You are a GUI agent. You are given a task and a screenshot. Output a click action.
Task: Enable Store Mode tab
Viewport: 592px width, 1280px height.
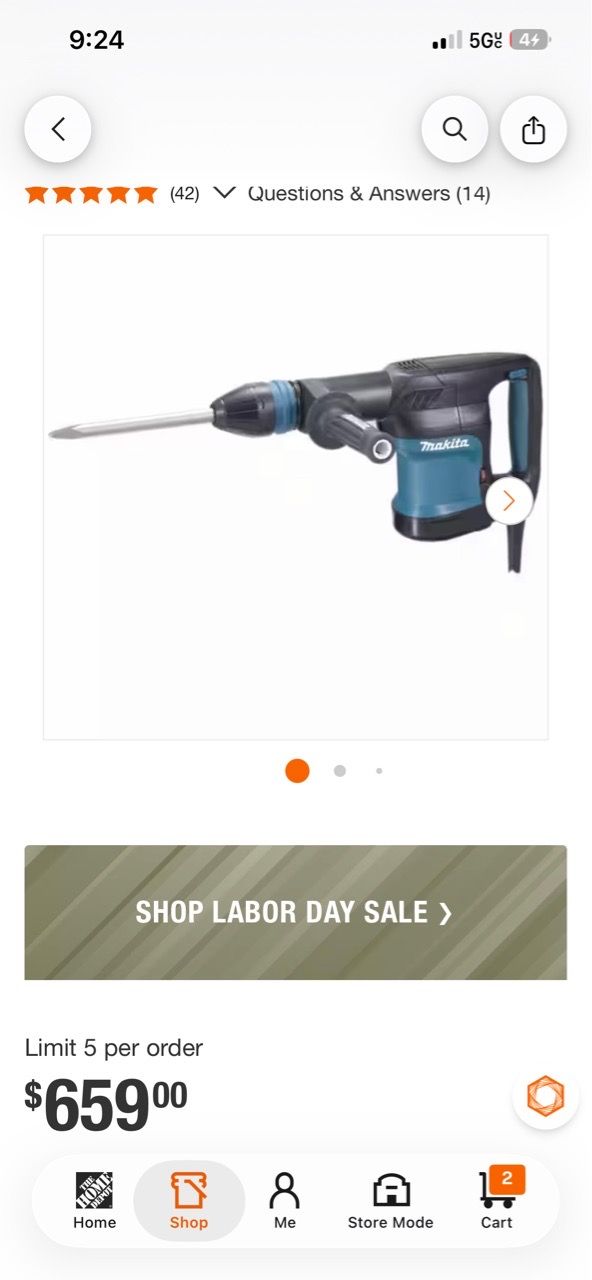point(391,1201)
